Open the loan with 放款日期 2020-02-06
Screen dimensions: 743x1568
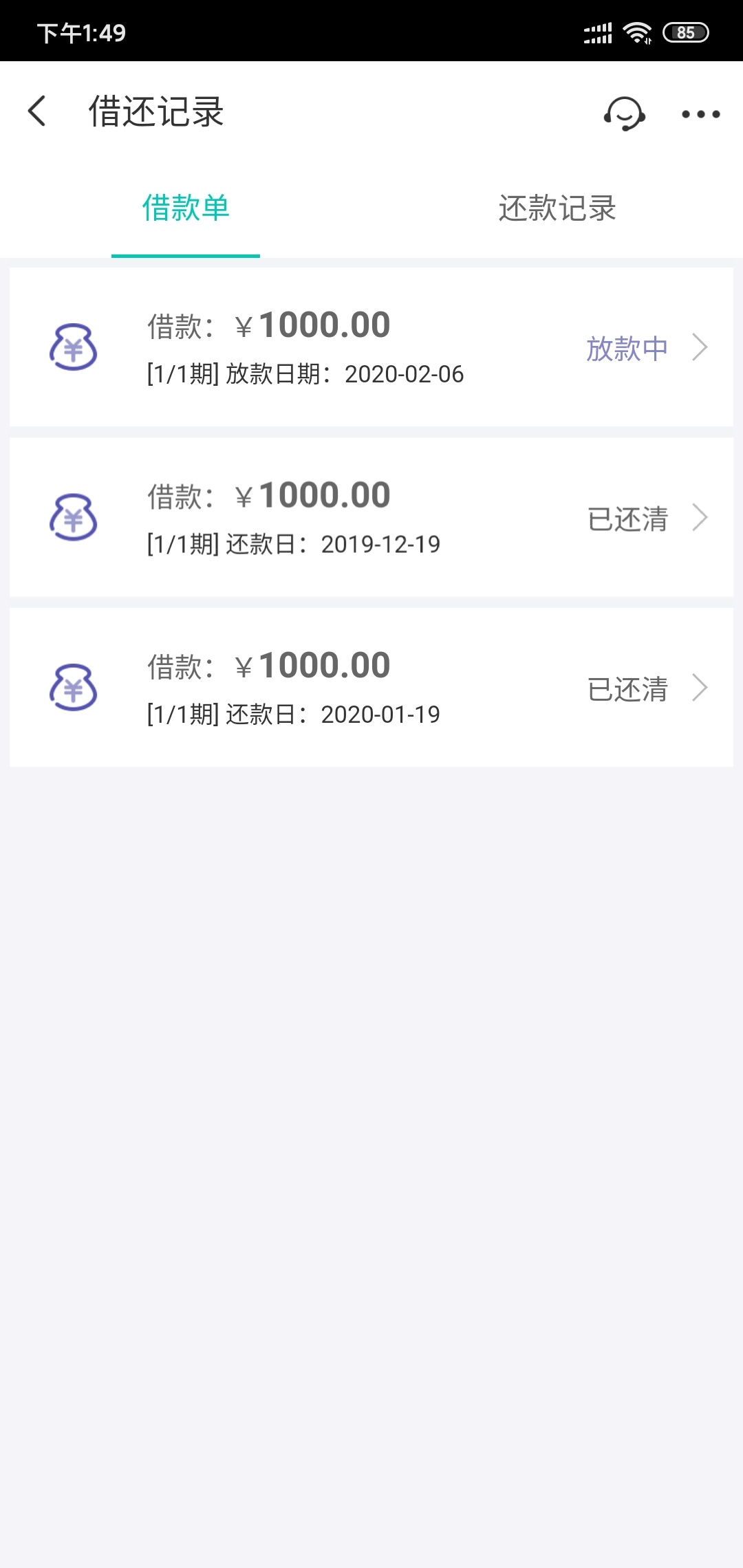coord(371,347)
